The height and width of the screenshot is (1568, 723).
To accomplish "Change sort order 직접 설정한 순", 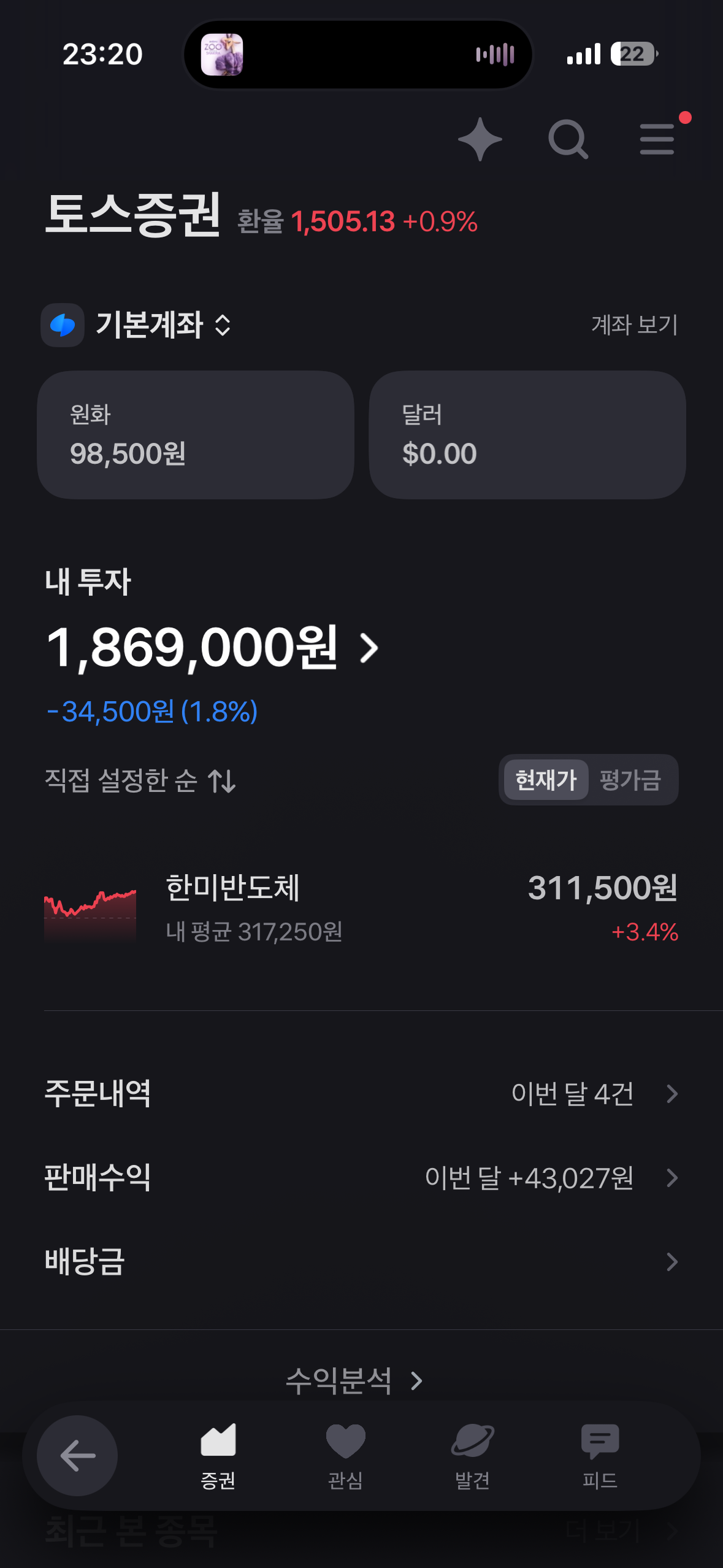I will (140, 780).
